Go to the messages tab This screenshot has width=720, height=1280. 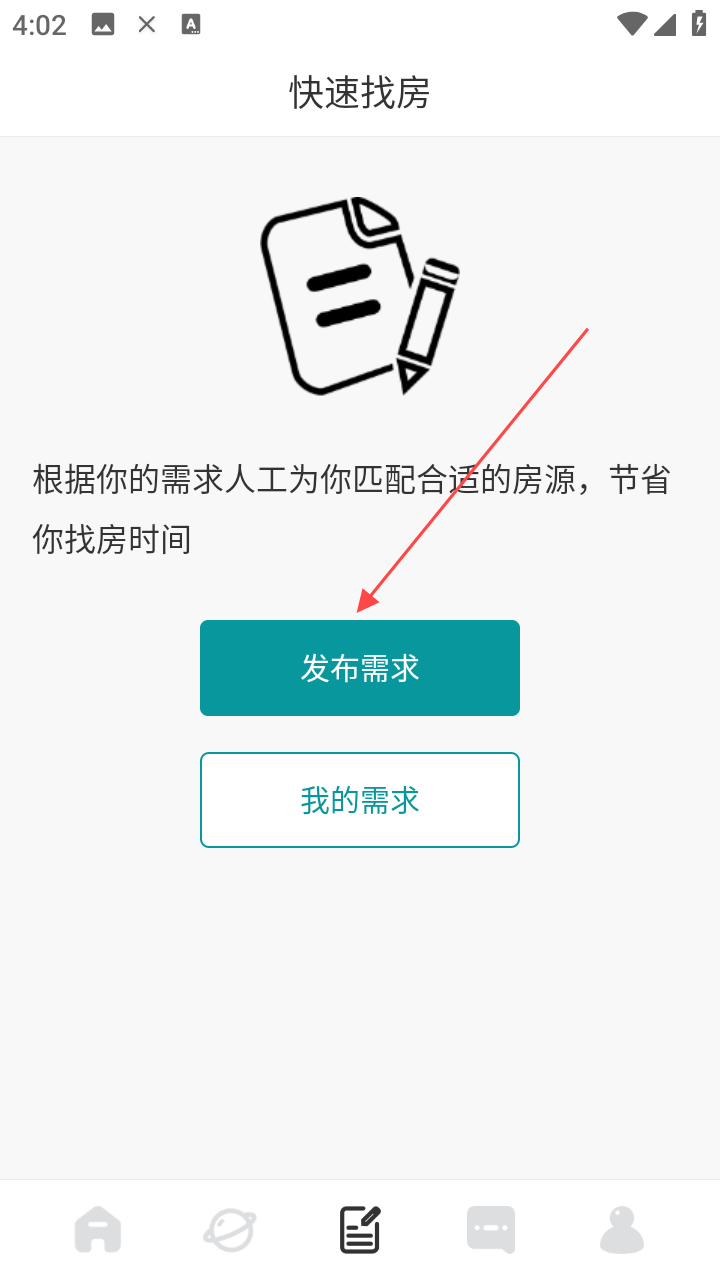[x=491, y=1230]
